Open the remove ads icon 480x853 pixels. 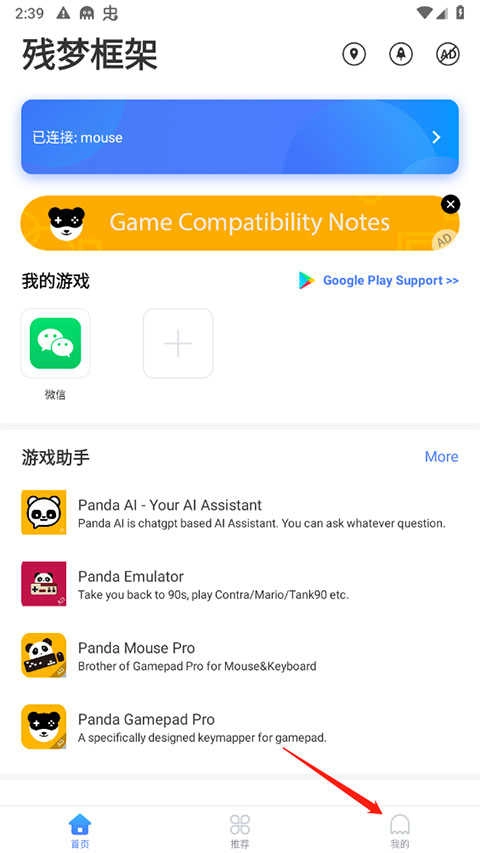tap(448, 54)
